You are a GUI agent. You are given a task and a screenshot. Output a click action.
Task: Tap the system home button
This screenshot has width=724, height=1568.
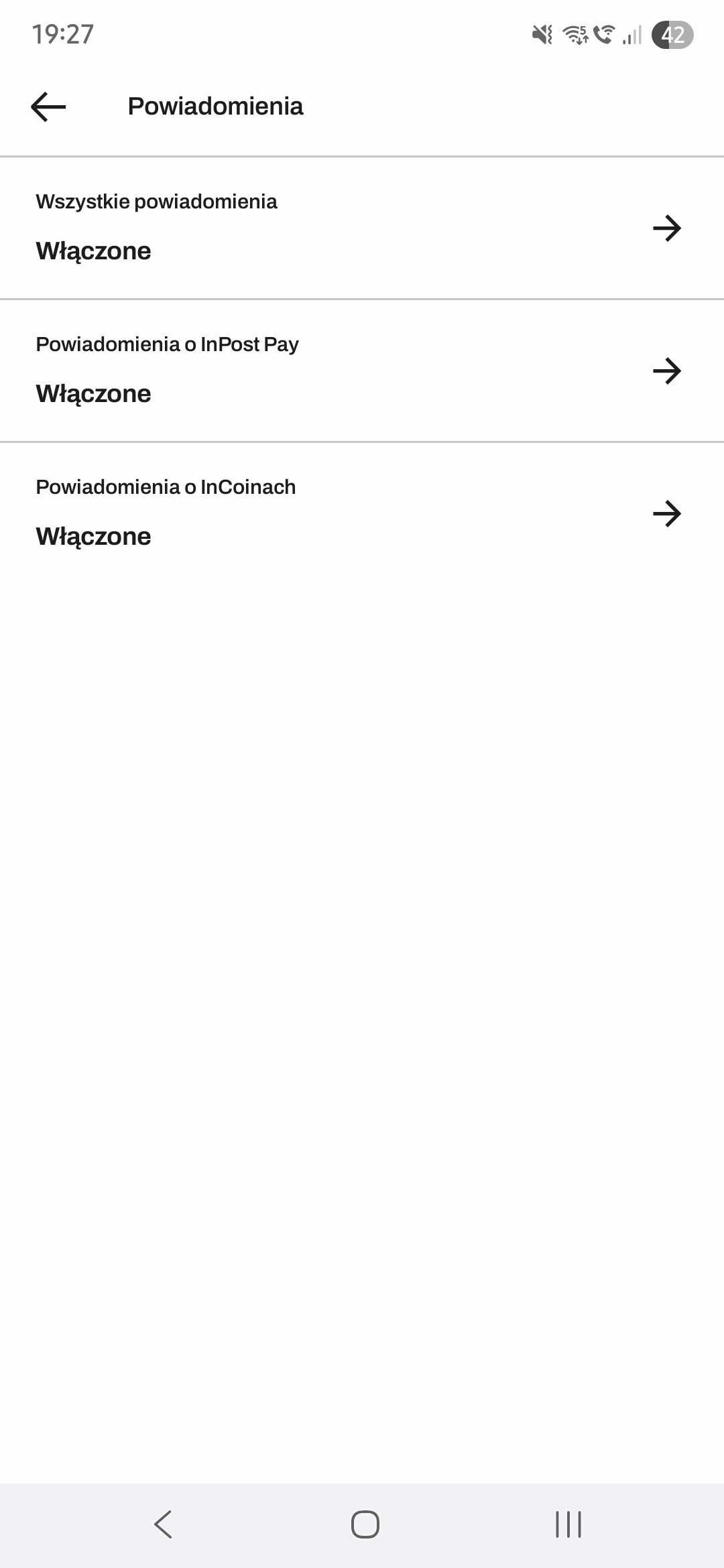point(365,1524)
